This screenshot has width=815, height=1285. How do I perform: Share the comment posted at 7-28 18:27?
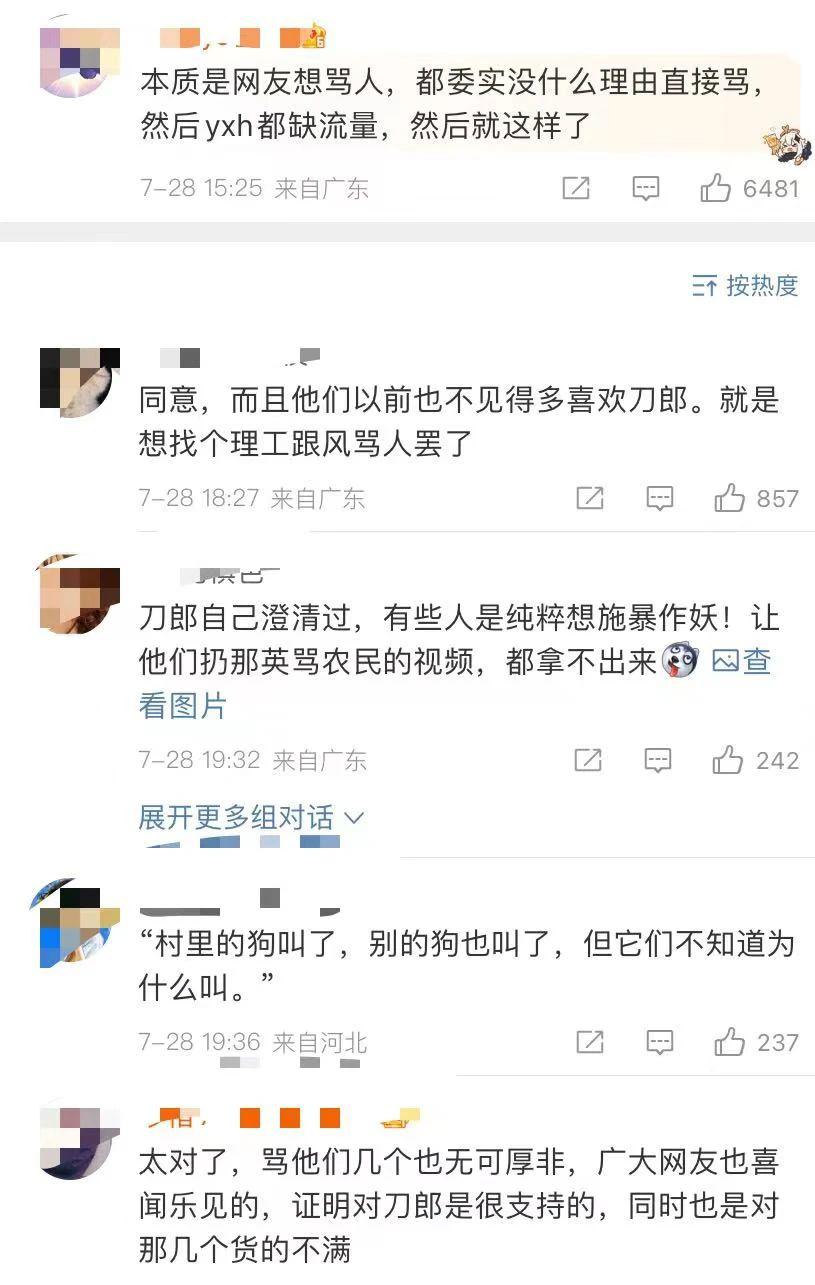pos(590,498)
